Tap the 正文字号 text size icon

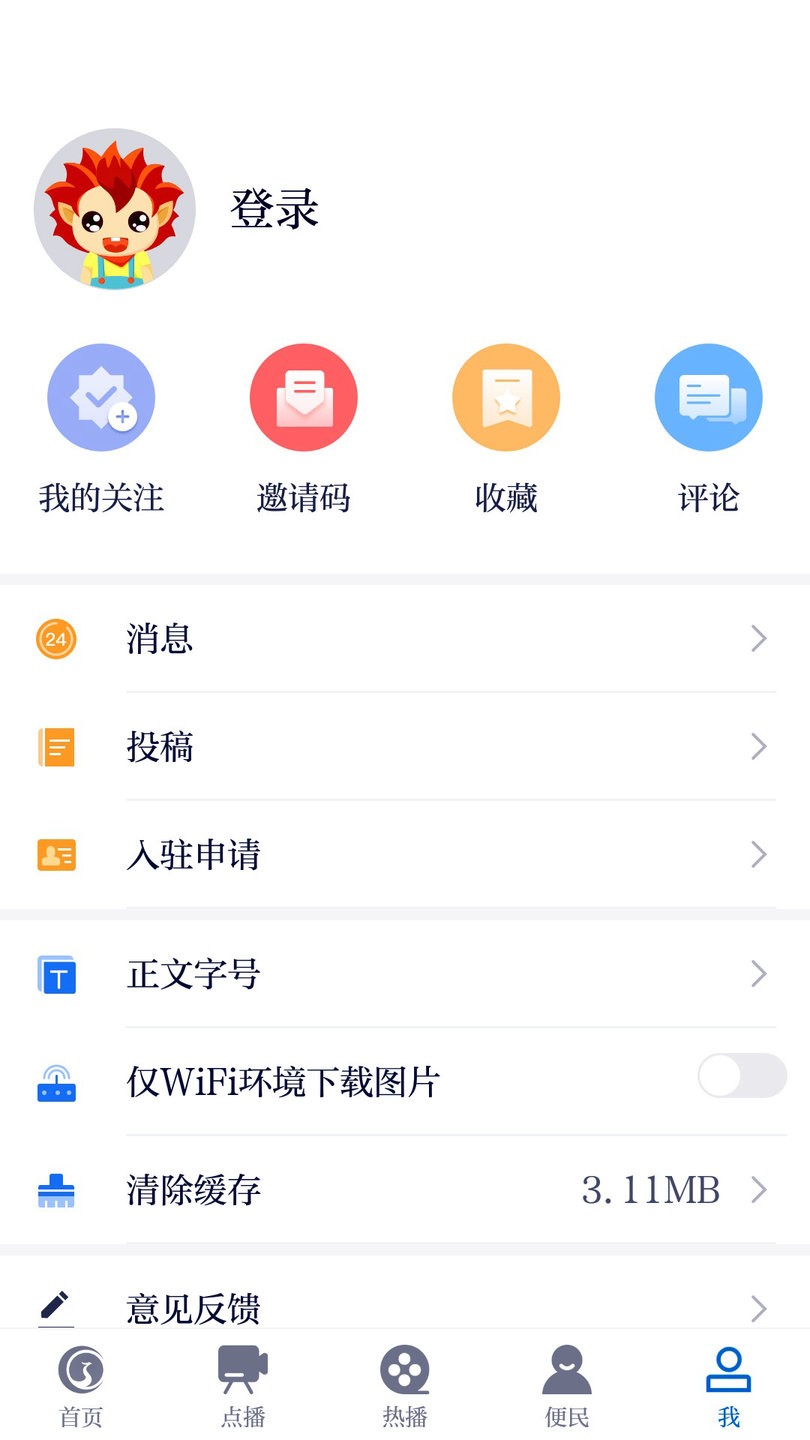(x=56, y=974)
